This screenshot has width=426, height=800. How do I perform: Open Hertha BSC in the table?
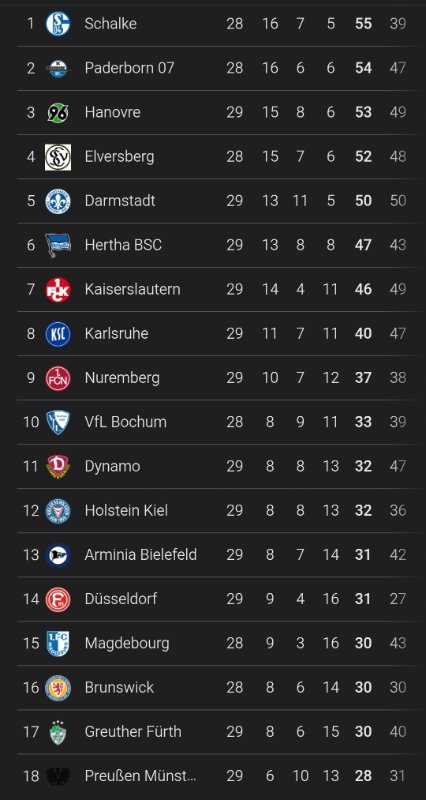[x=221, y=245]
